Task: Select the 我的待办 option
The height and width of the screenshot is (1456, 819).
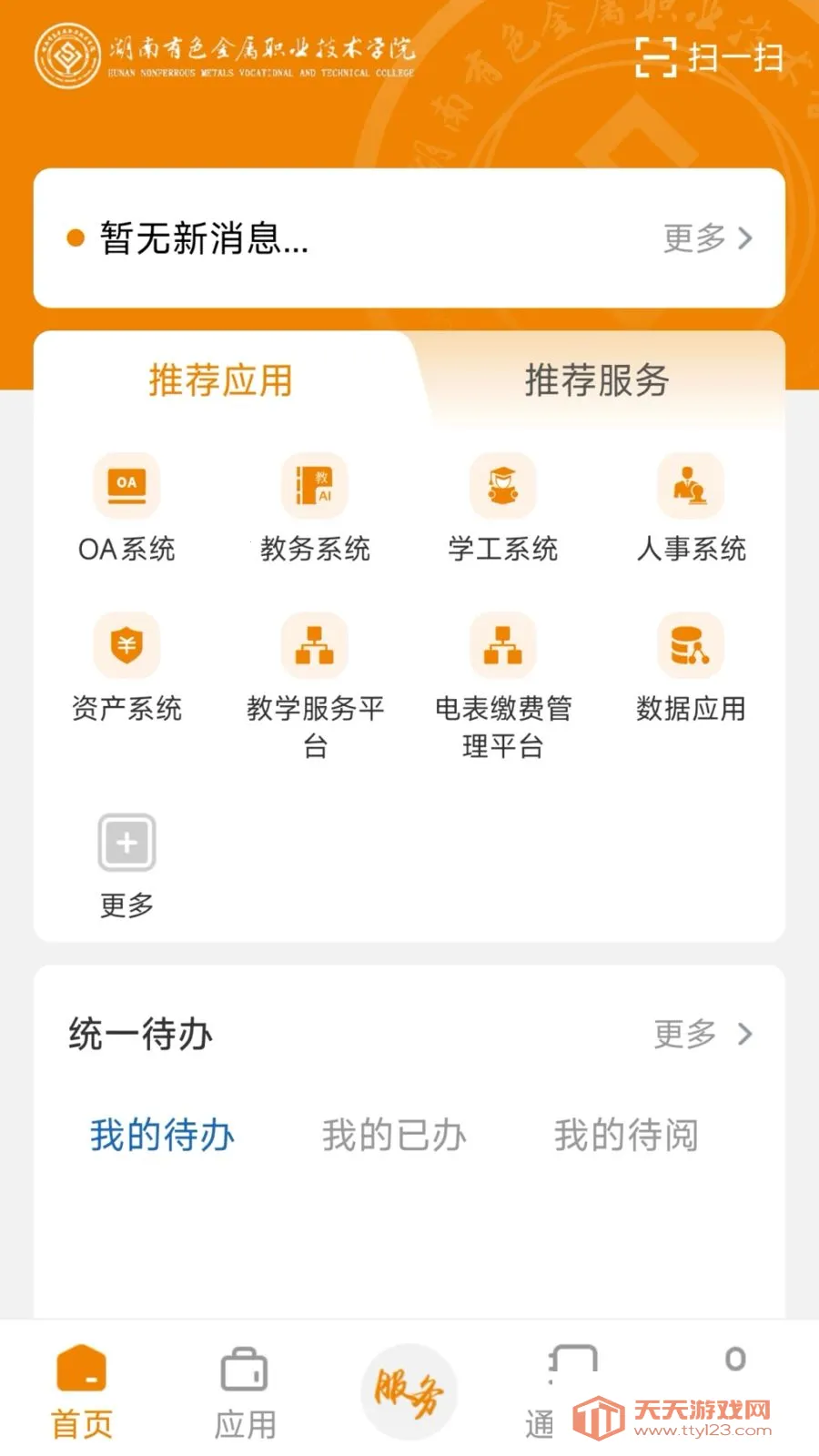Action: coord(162,1135)
